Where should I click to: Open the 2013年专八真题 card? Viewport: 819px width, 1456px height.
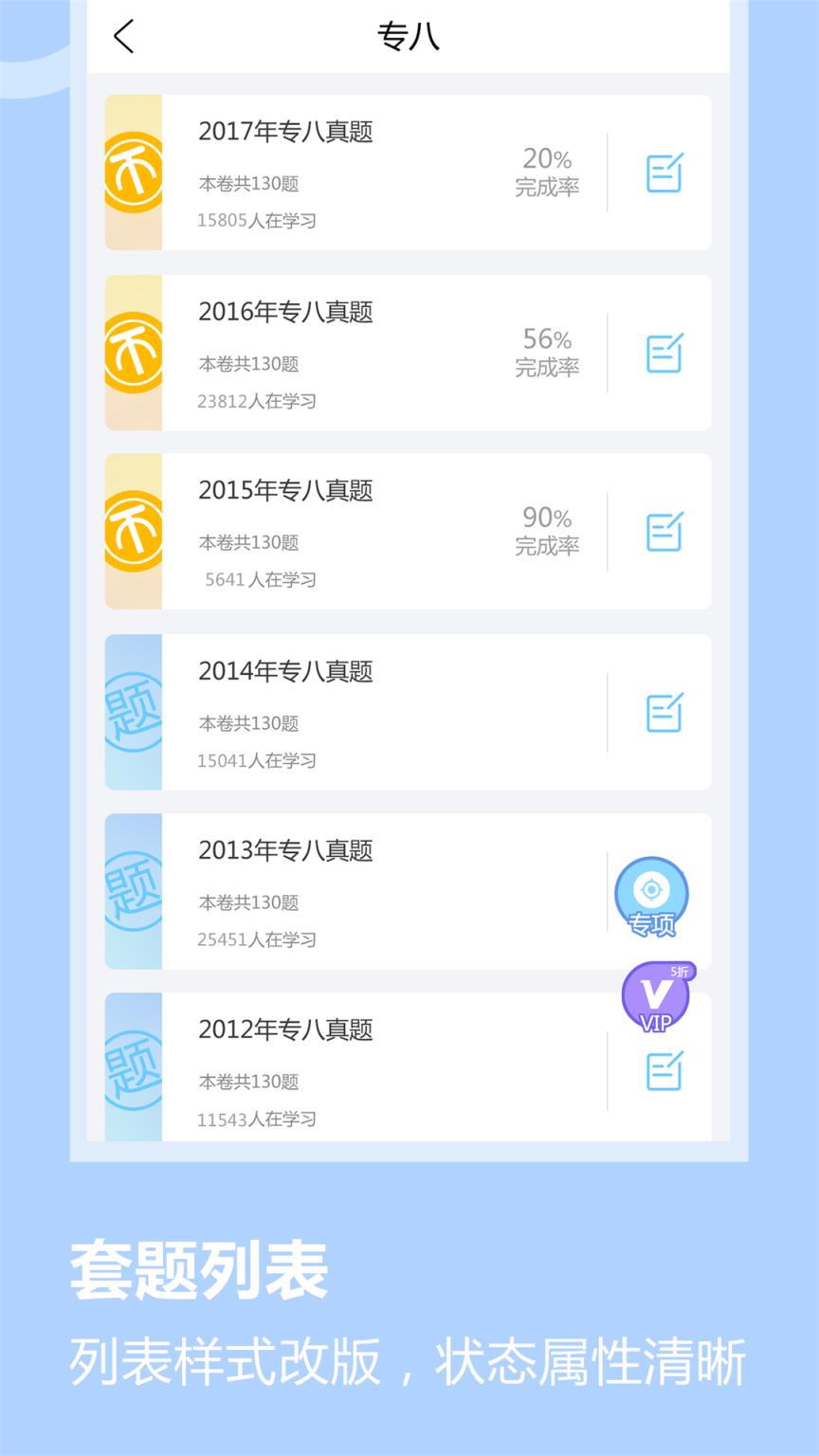[x=379, y=891]
